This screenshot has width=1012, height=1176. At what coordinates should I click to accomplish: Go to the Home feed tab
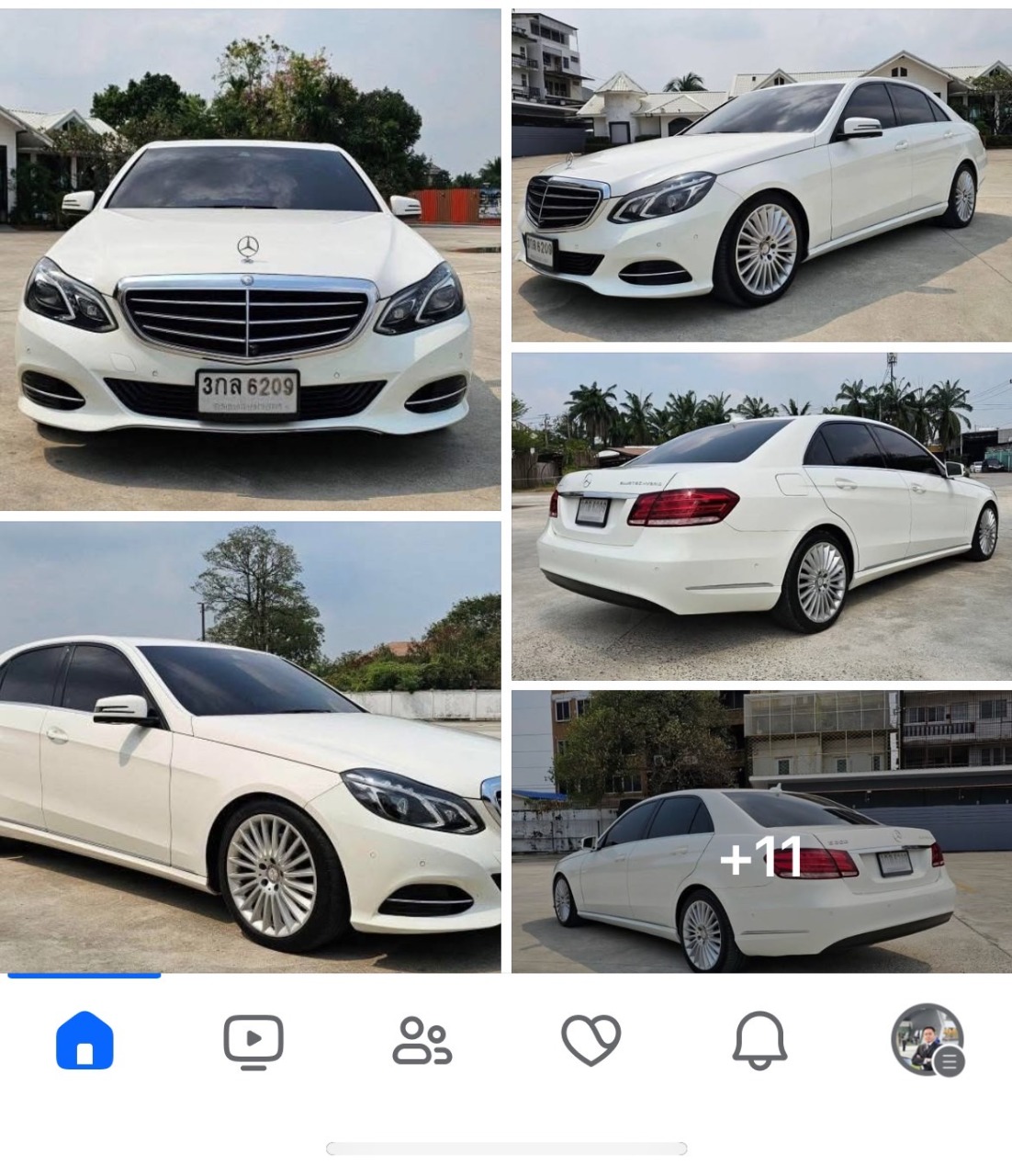84,1041
